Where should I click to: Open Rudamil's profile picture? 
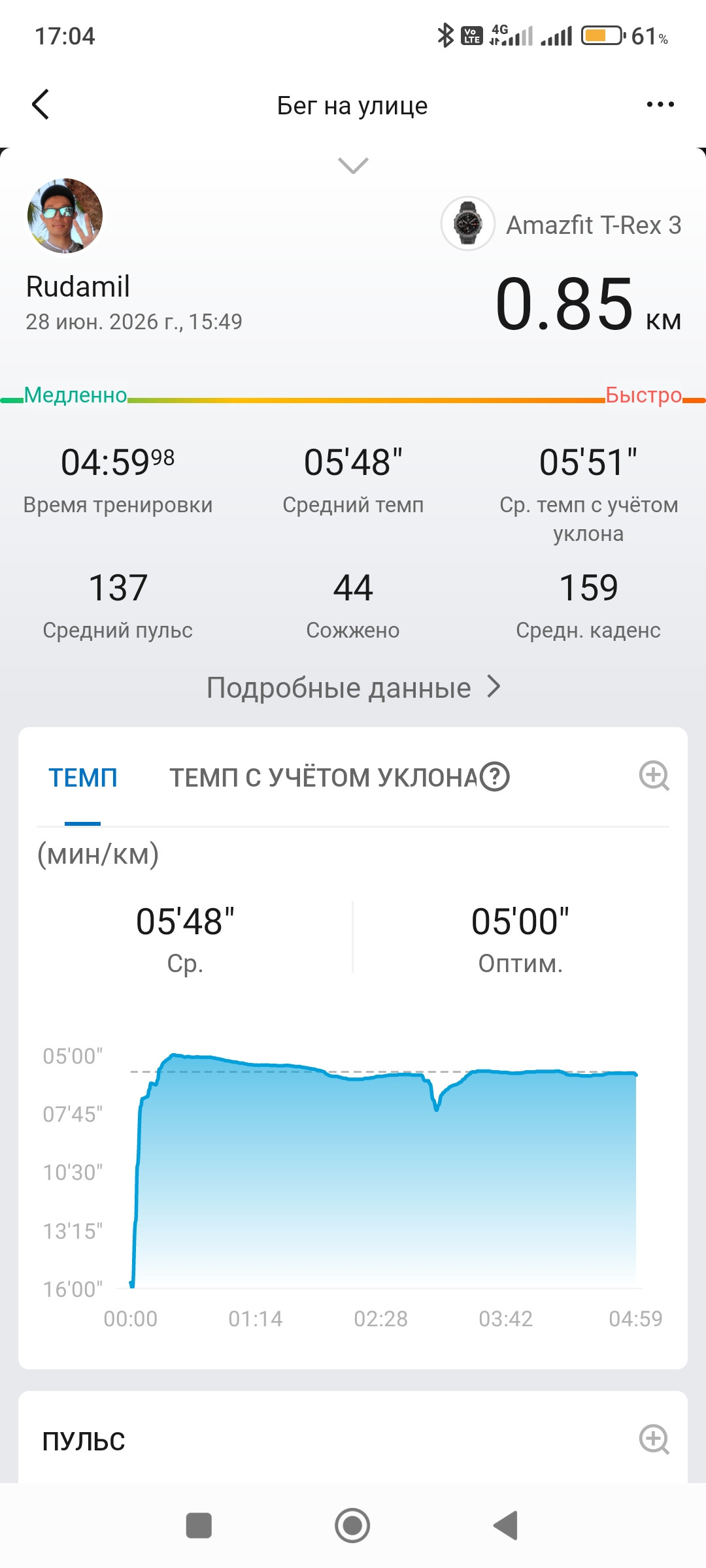coord(65,216)
